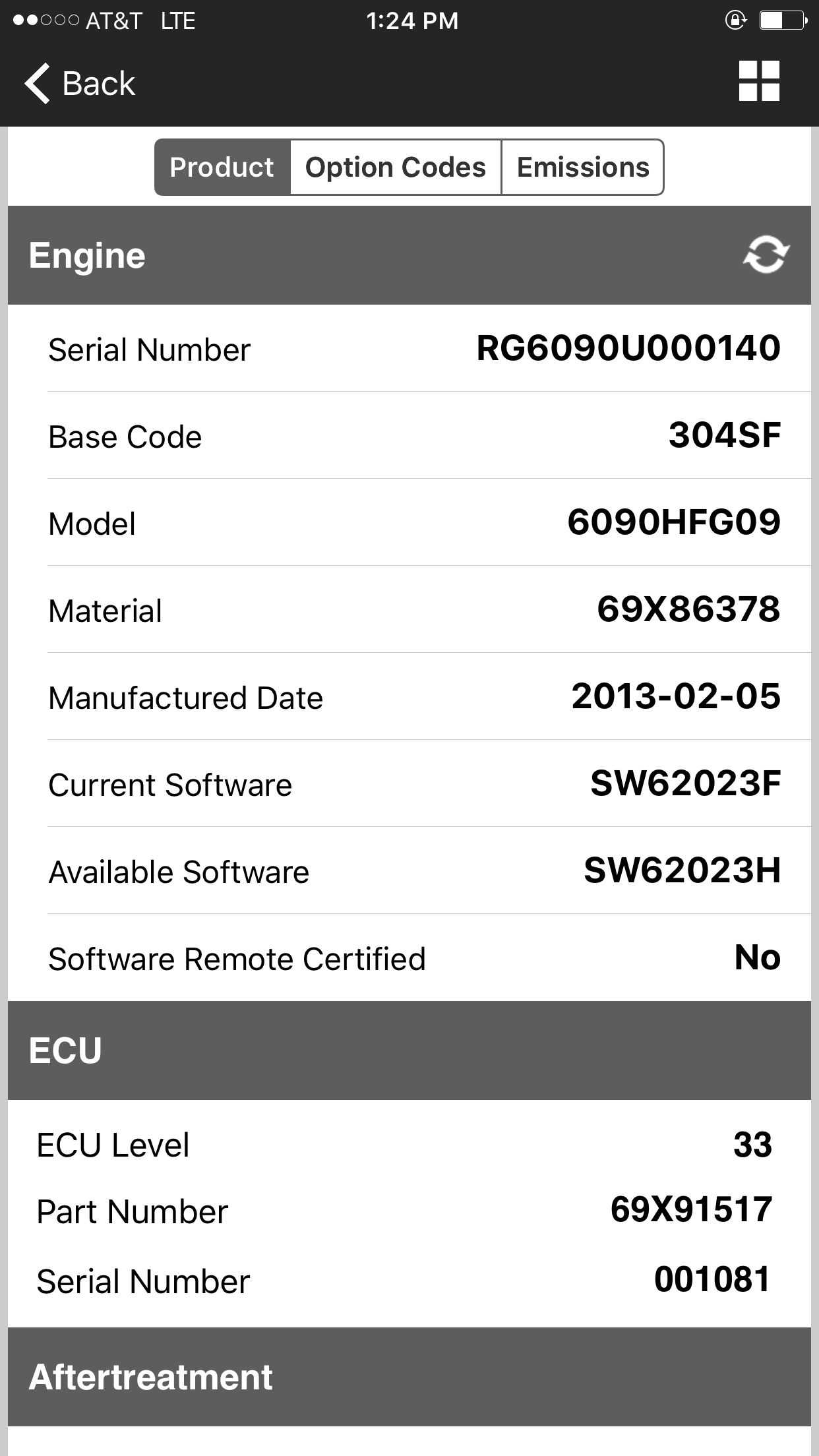This screenshot has height=1456, width=819.
Task: Select the Product tab
Action: 222,167
